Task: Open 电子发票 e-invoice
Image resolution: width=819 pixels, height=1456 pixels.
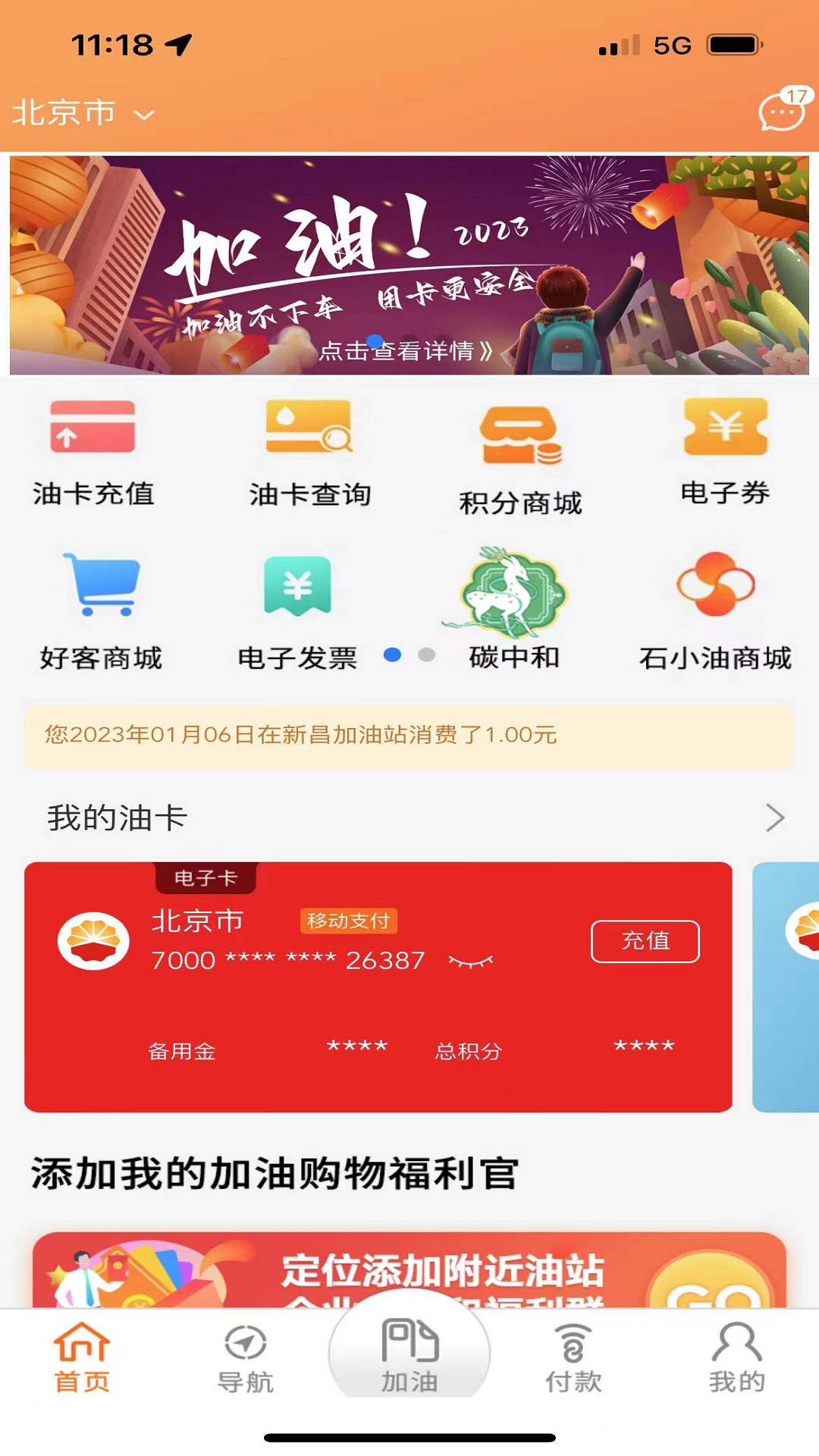Action: click(297, 612)
